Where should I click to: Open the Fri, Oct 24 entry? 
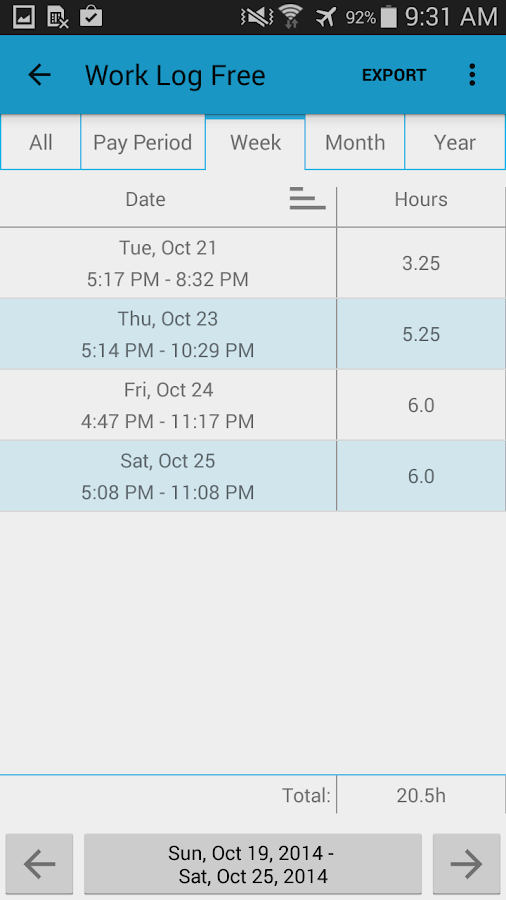click(x=252, y=405)
